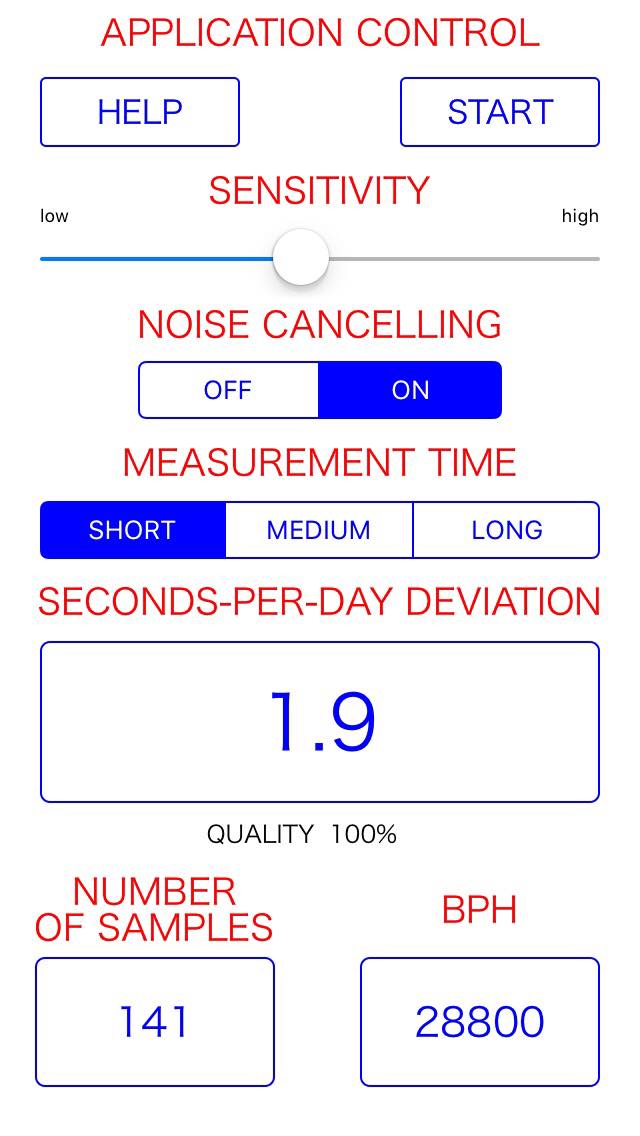
Task: Choose SHORT measurement time
Action: (132, 530)
